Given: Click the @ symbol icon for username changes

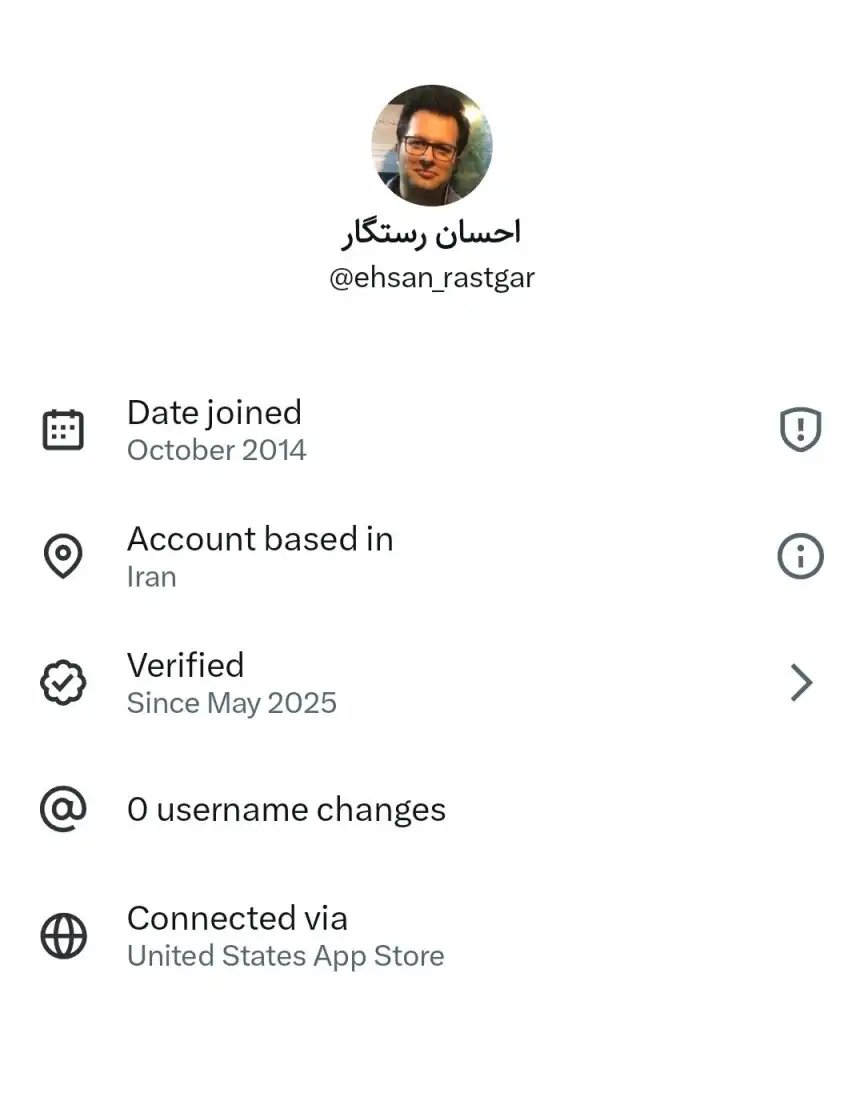Looking at the screenshot, I should pyautogui.click(x=64, y=809).
